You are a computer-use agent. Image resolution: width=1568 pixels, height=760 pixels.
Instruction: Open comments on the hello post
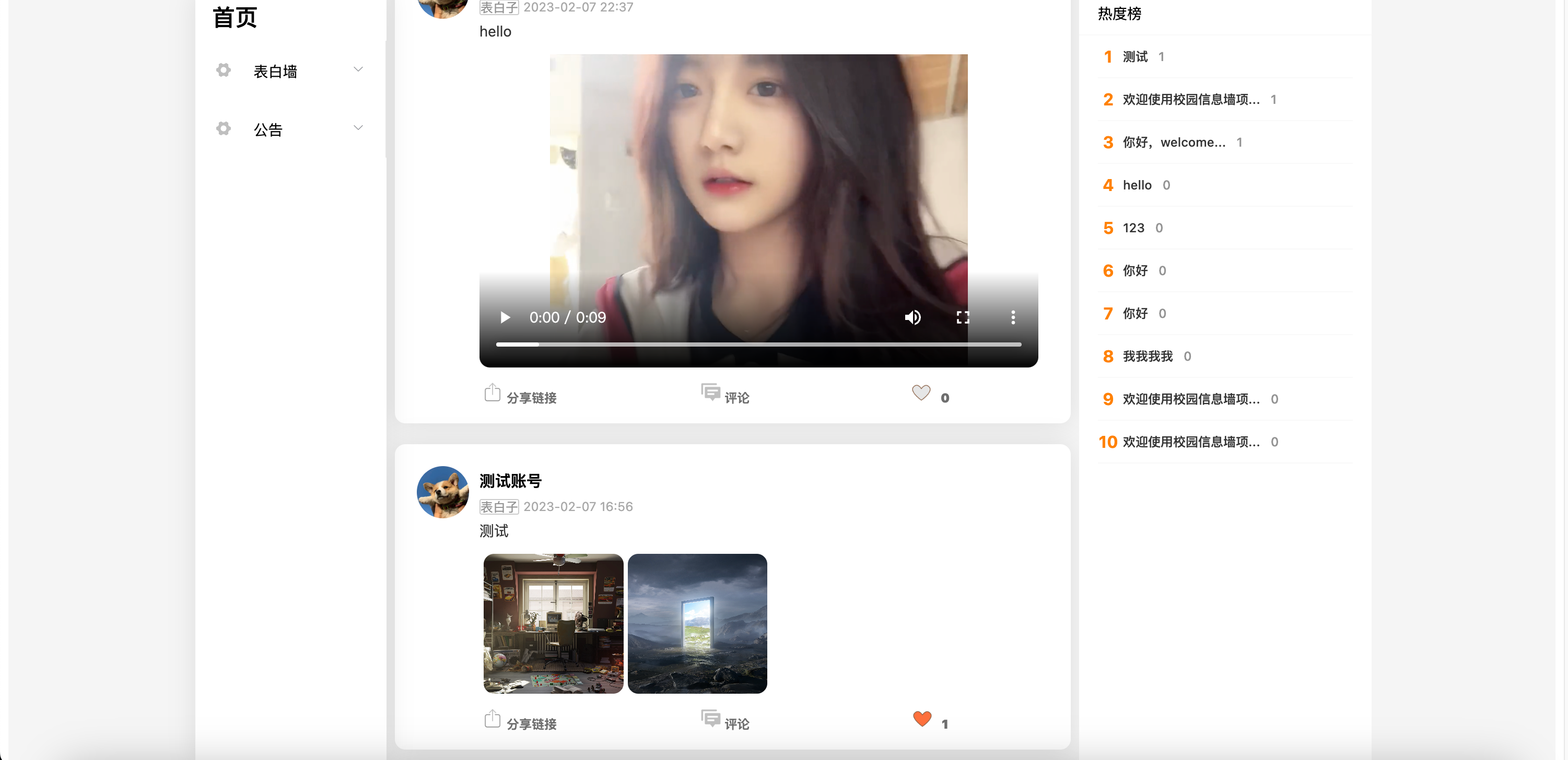click(x=725, y=396)
